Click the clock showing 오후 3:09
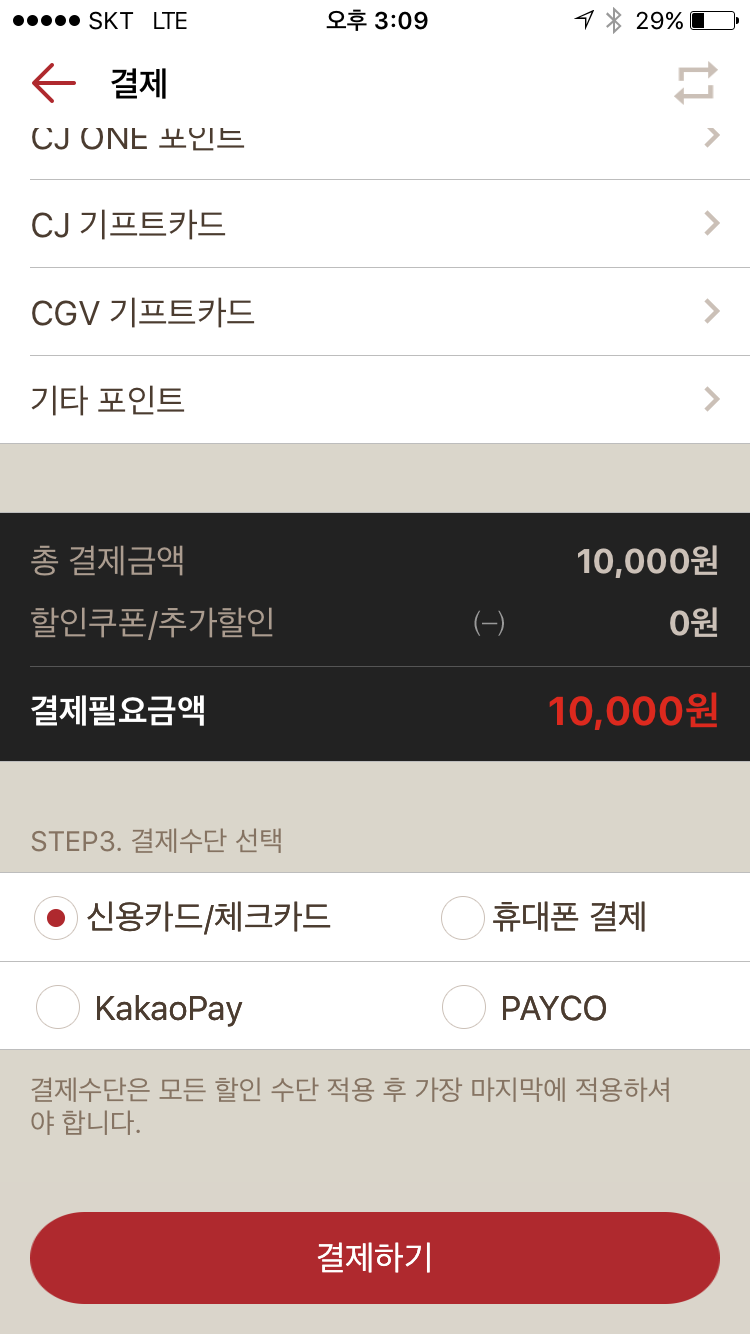This screenshot has width=750, height=1334. pos(375,20)
